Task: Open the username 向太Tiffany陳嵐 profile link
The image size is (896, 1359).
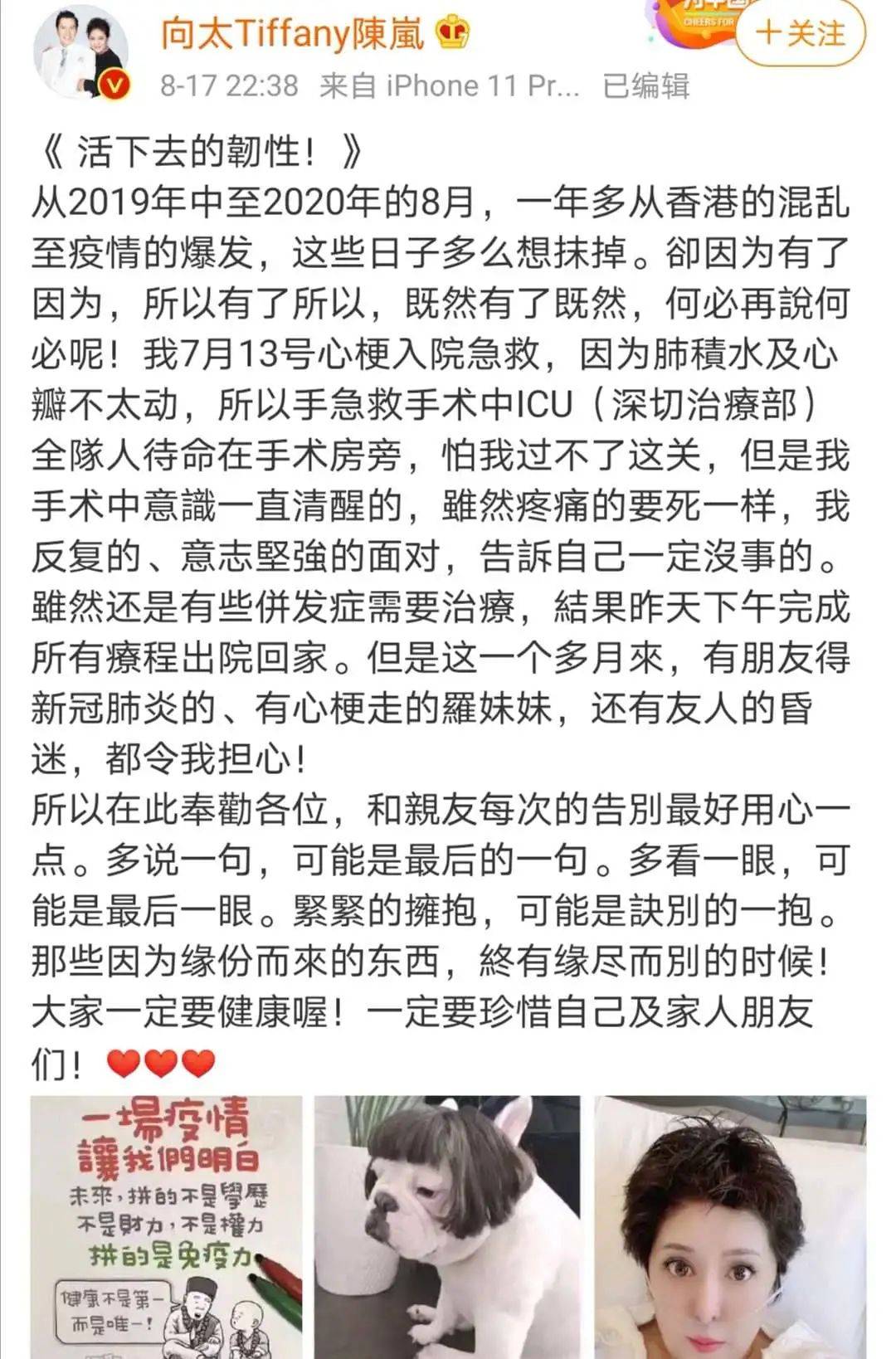Action: pyautogui.click(x=292, y=33)
